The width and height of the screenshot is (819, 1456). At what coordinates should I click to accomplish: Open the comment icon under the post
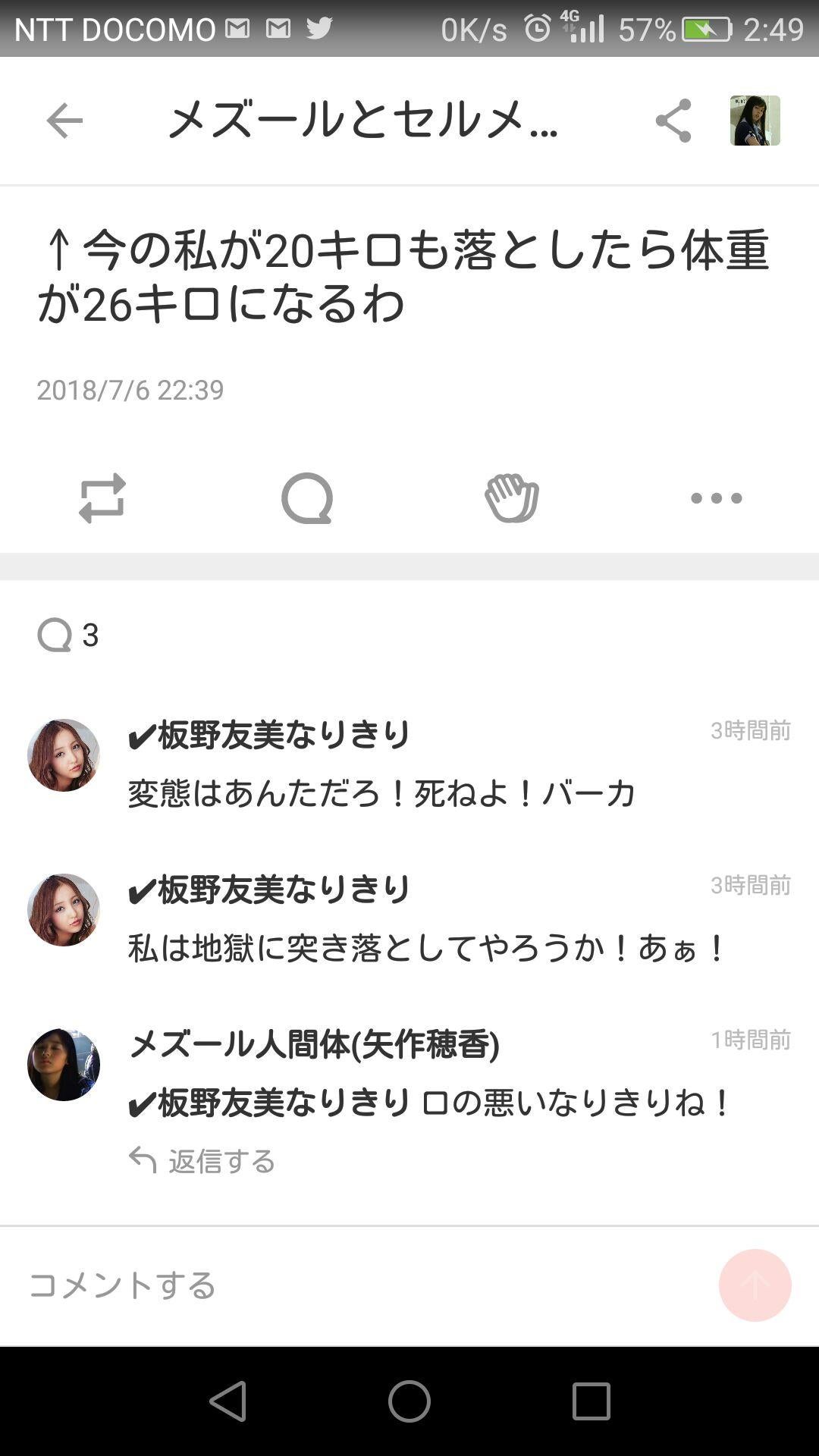307,499
